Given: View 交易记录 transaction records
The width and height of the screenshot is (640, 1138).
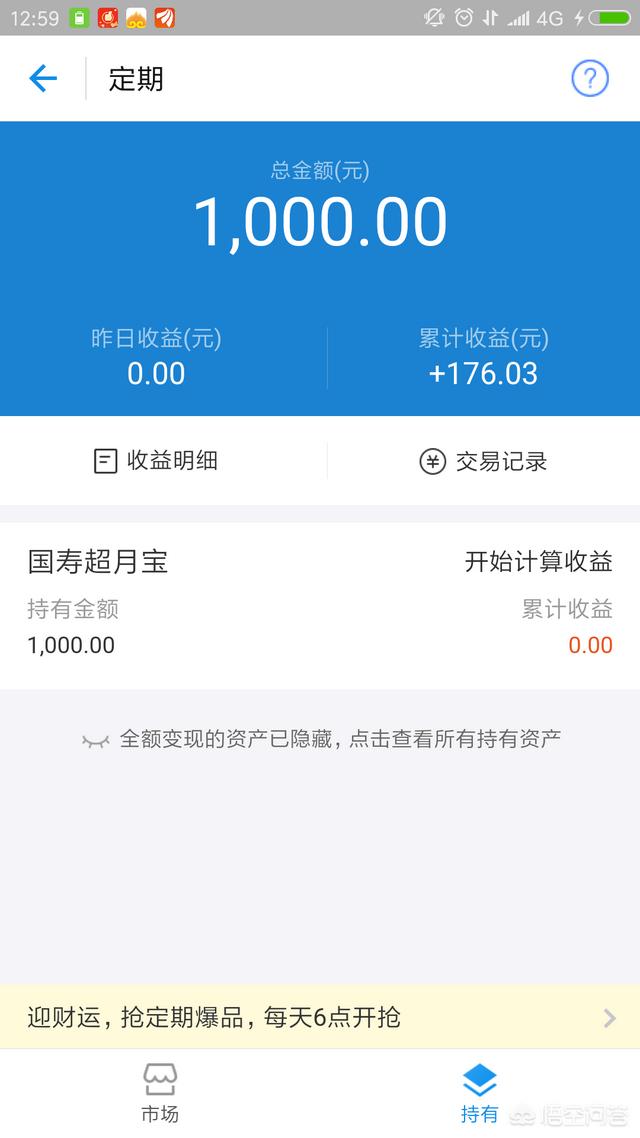Looking at the screenshot, I should [x=483, y=461].
